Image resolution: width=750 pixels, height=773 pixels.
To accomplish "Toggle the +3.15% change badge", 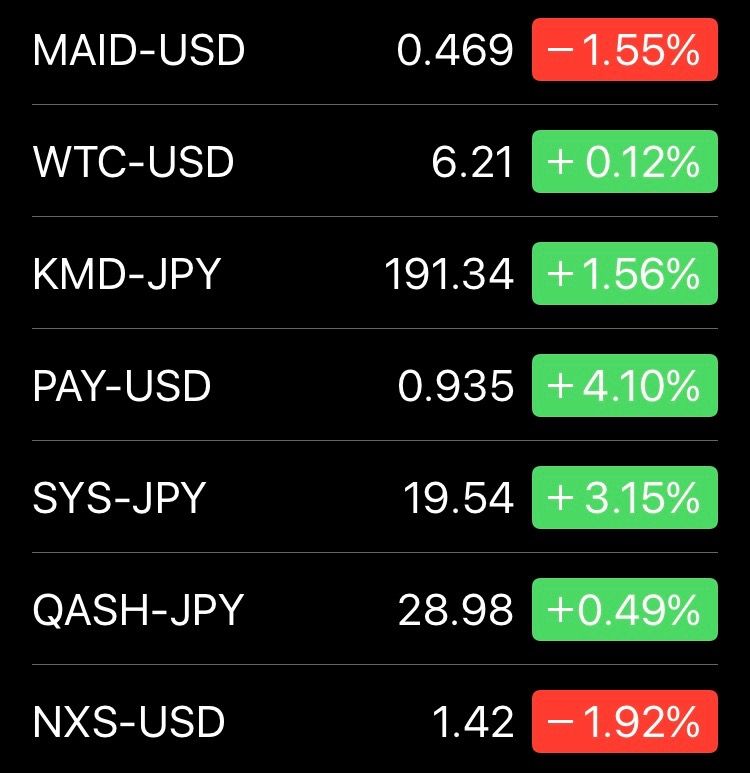I will click(x=625, y=498).
